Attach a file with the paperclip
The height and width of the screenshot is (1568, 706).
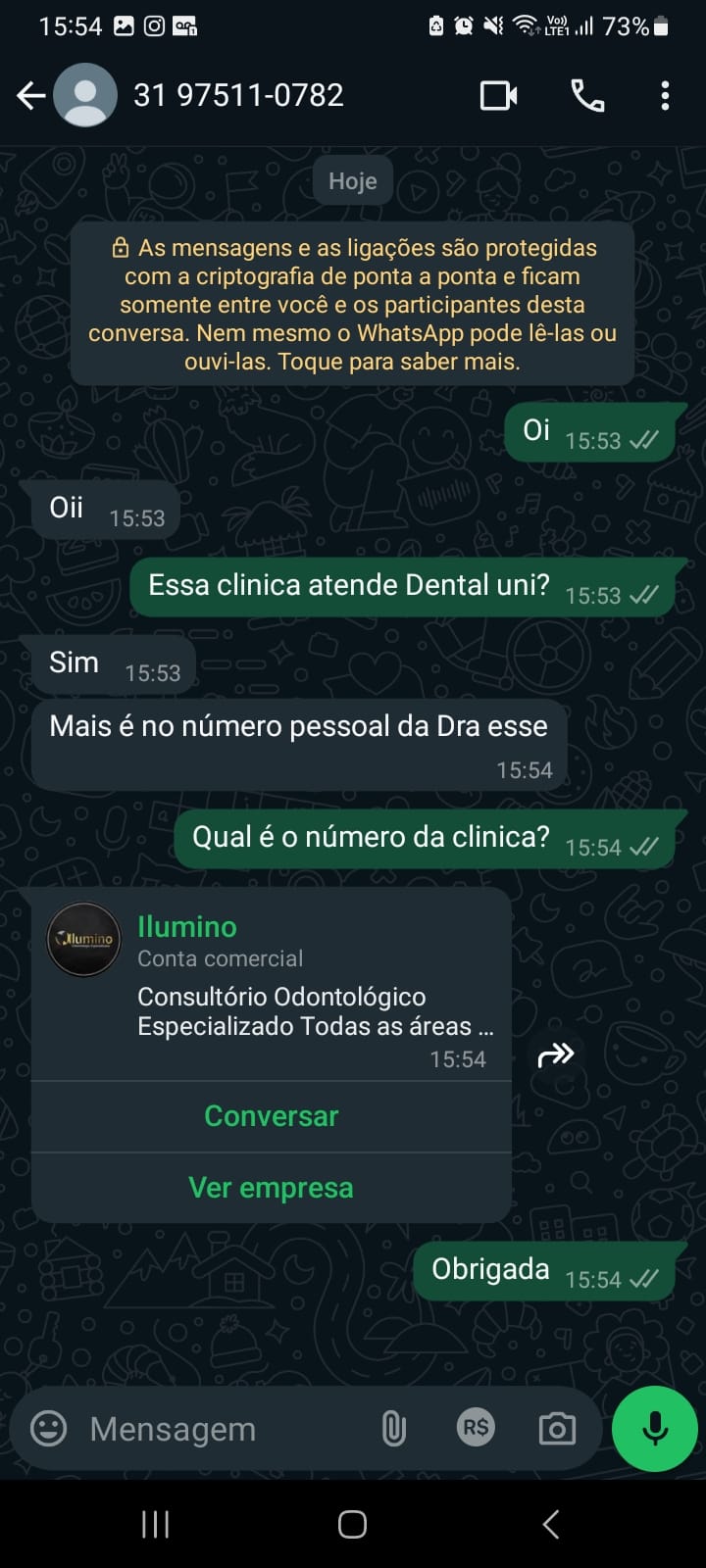pos(393,1428)
